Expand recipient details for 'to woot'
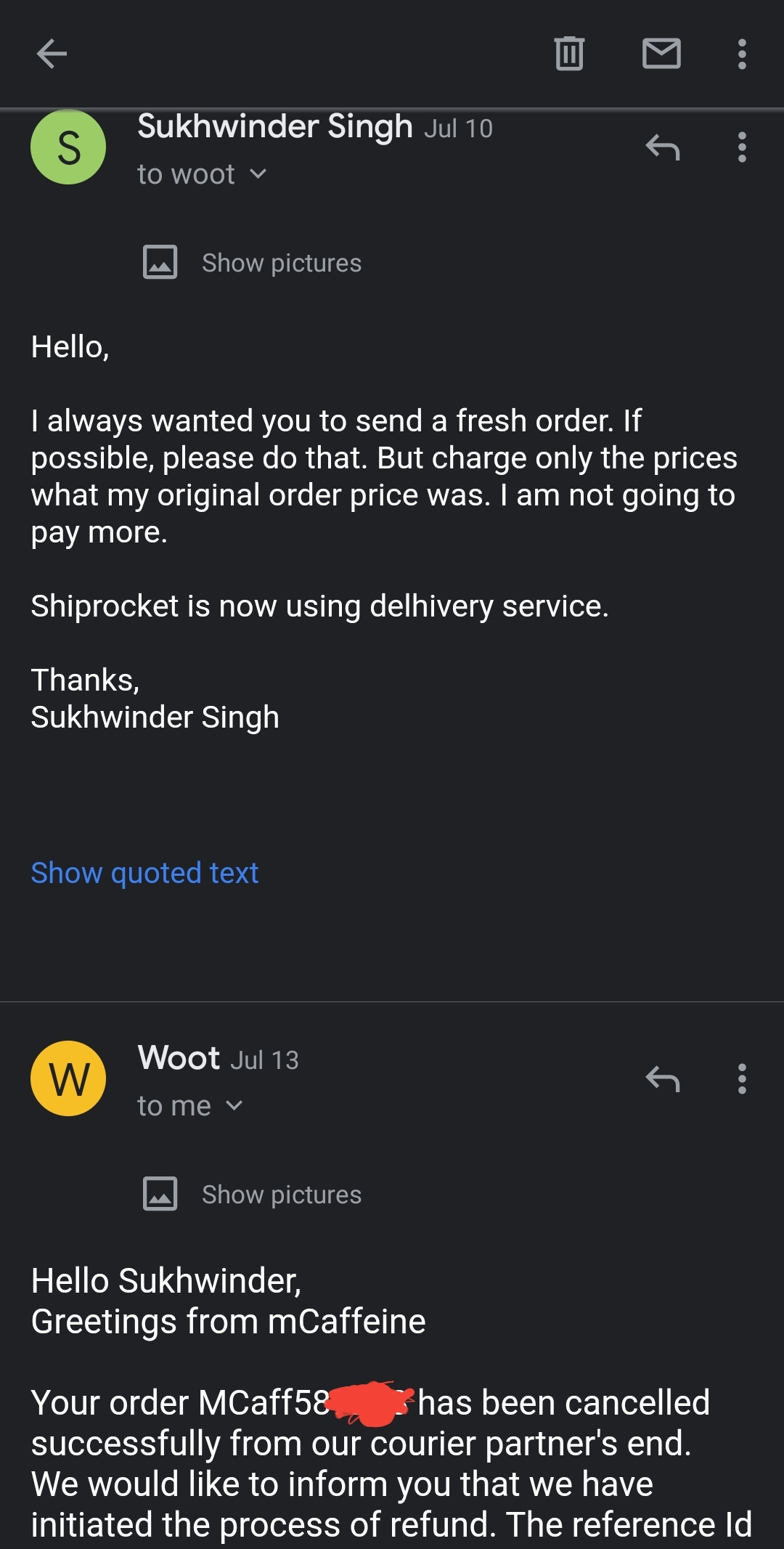Screen dimensions: 784x1549 [x=258, y=174]
